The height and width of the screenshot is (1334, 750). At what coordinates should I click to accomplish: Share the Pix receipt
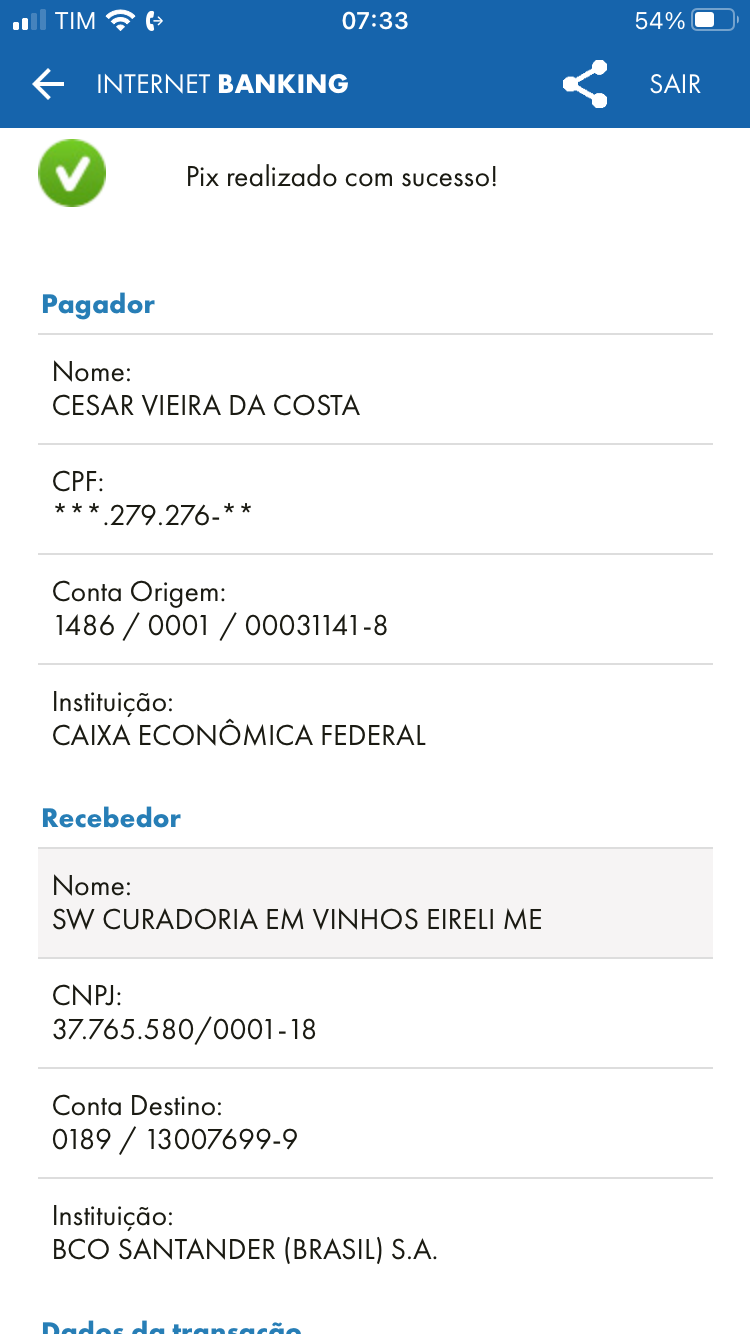[x=585, y=85]
